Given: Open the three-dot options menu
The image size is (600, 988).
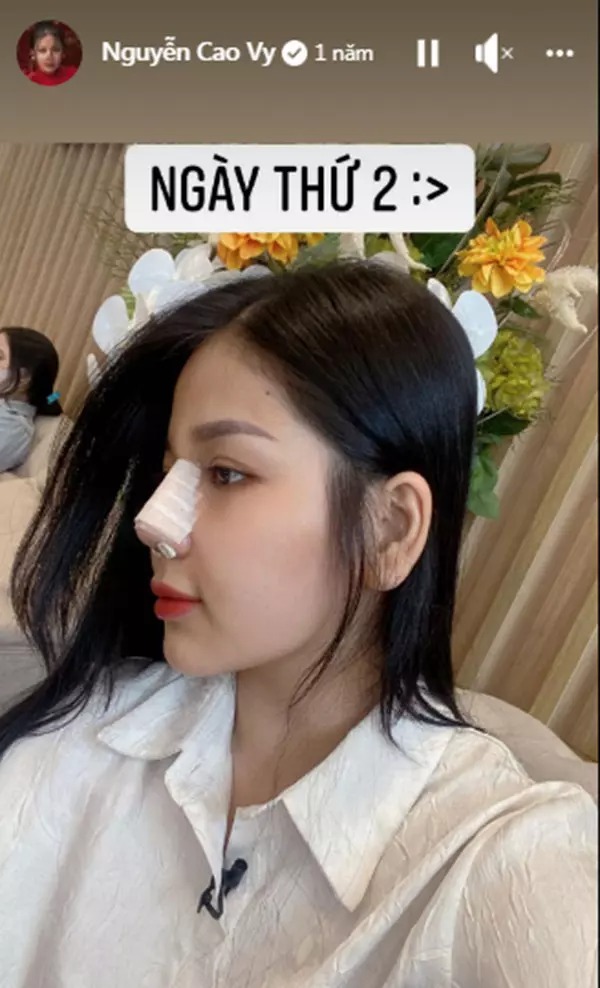Looking at the screenshot, I should coord(559,54).
